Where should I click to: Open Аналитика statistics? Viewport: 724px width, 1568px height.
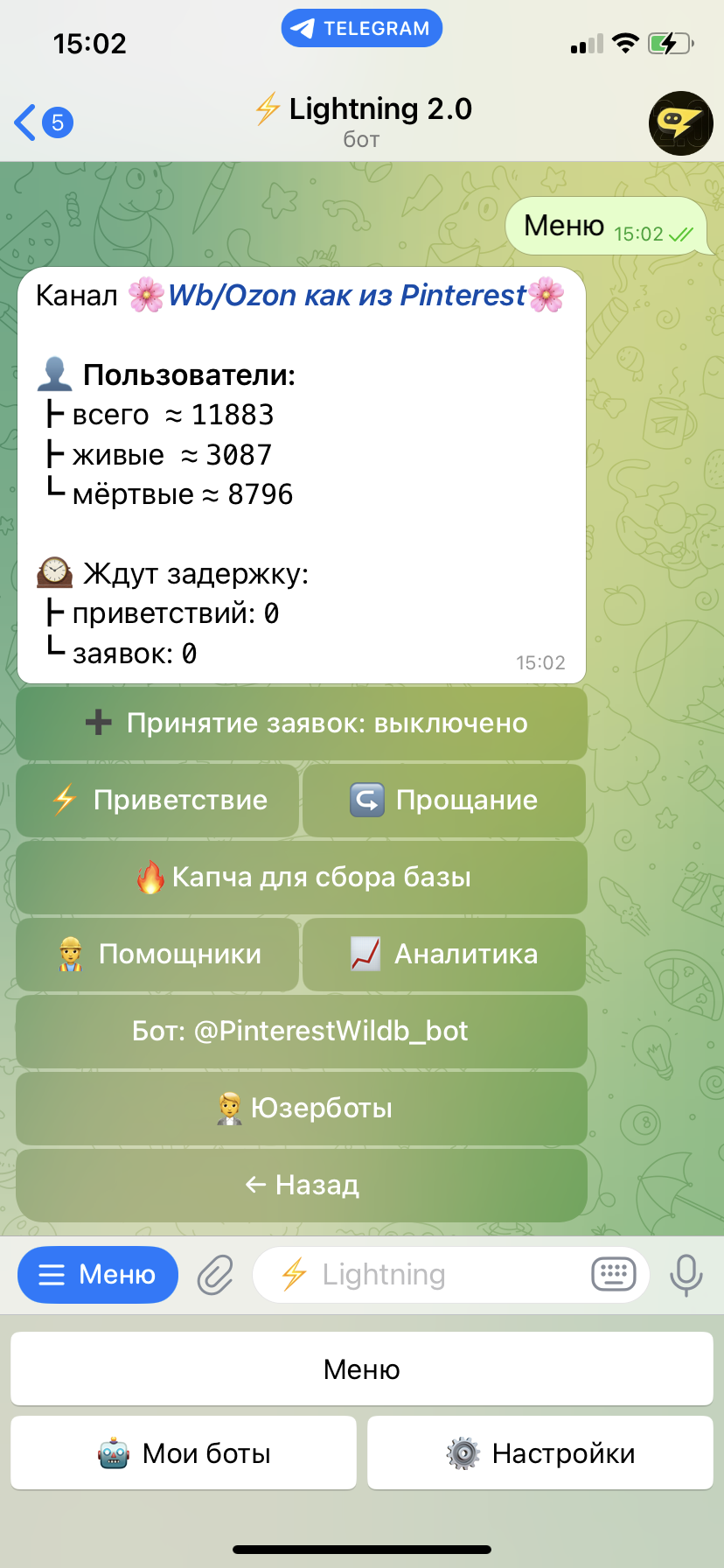pos(444,955)
